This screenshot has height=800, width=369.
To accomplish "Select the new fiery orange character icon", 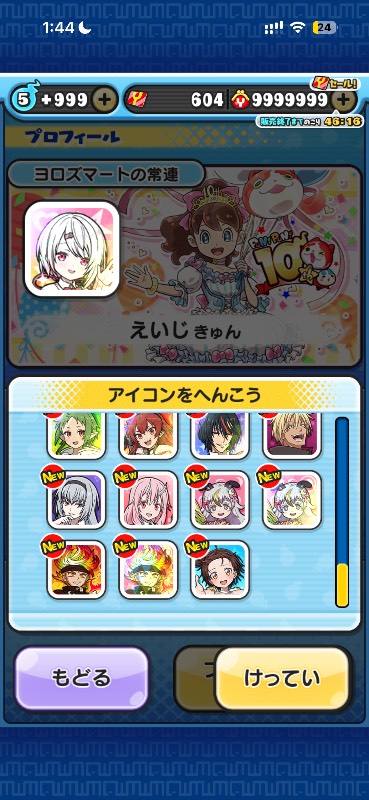I will tap(77, 569).
